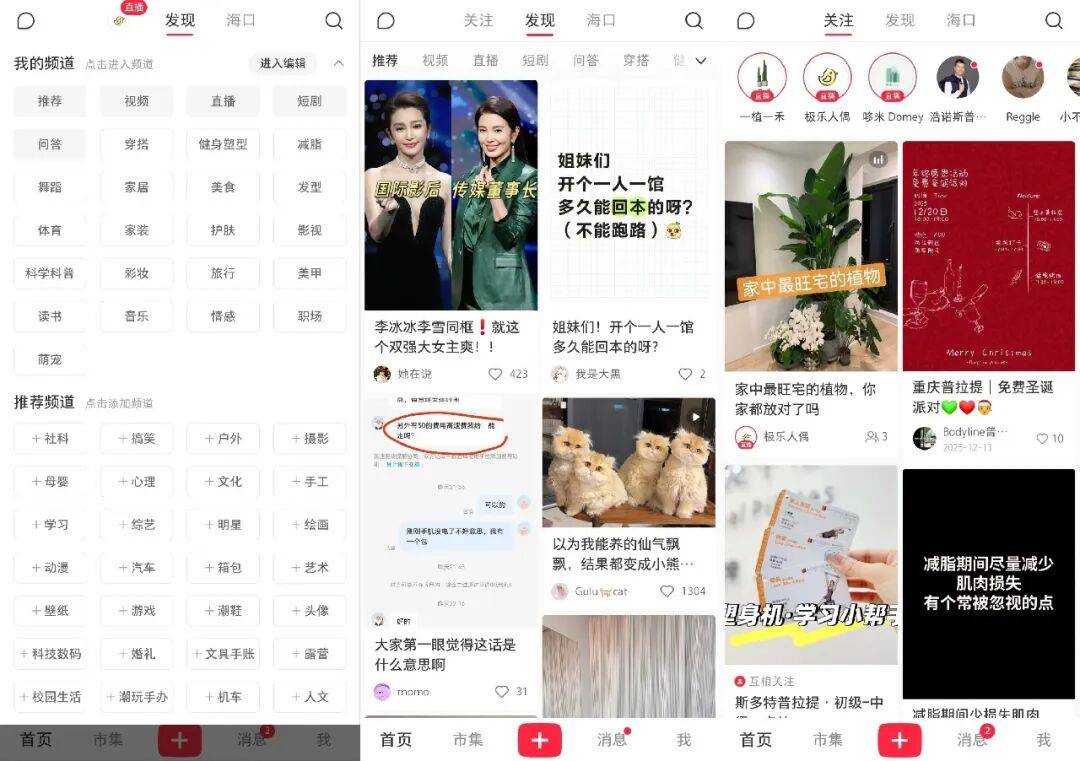Like the post by 她在说
1080x761 pixels.
point(495,374)
